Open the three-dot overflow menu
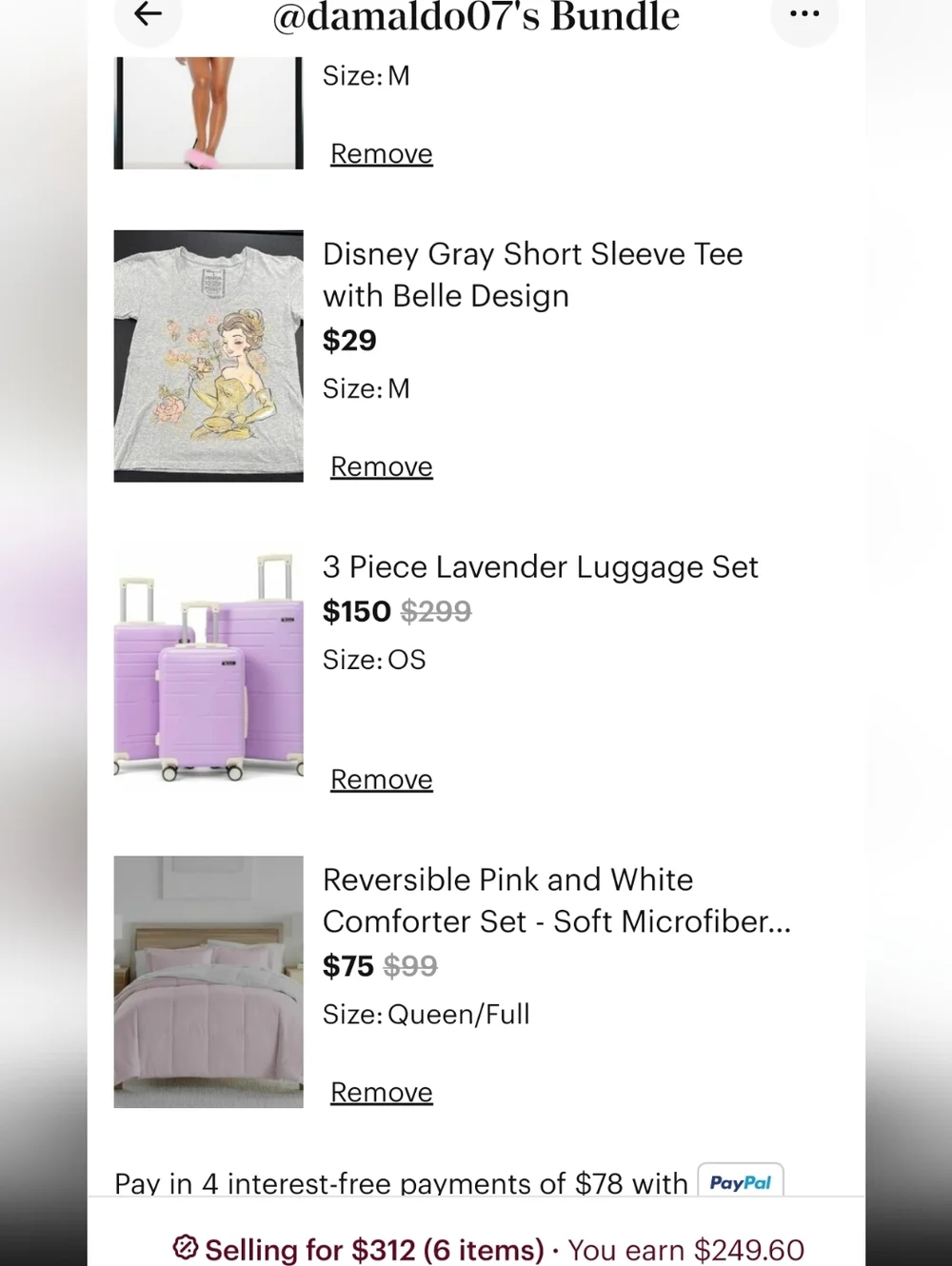This screenshot has width=952, height=1266. click(804, 14)
